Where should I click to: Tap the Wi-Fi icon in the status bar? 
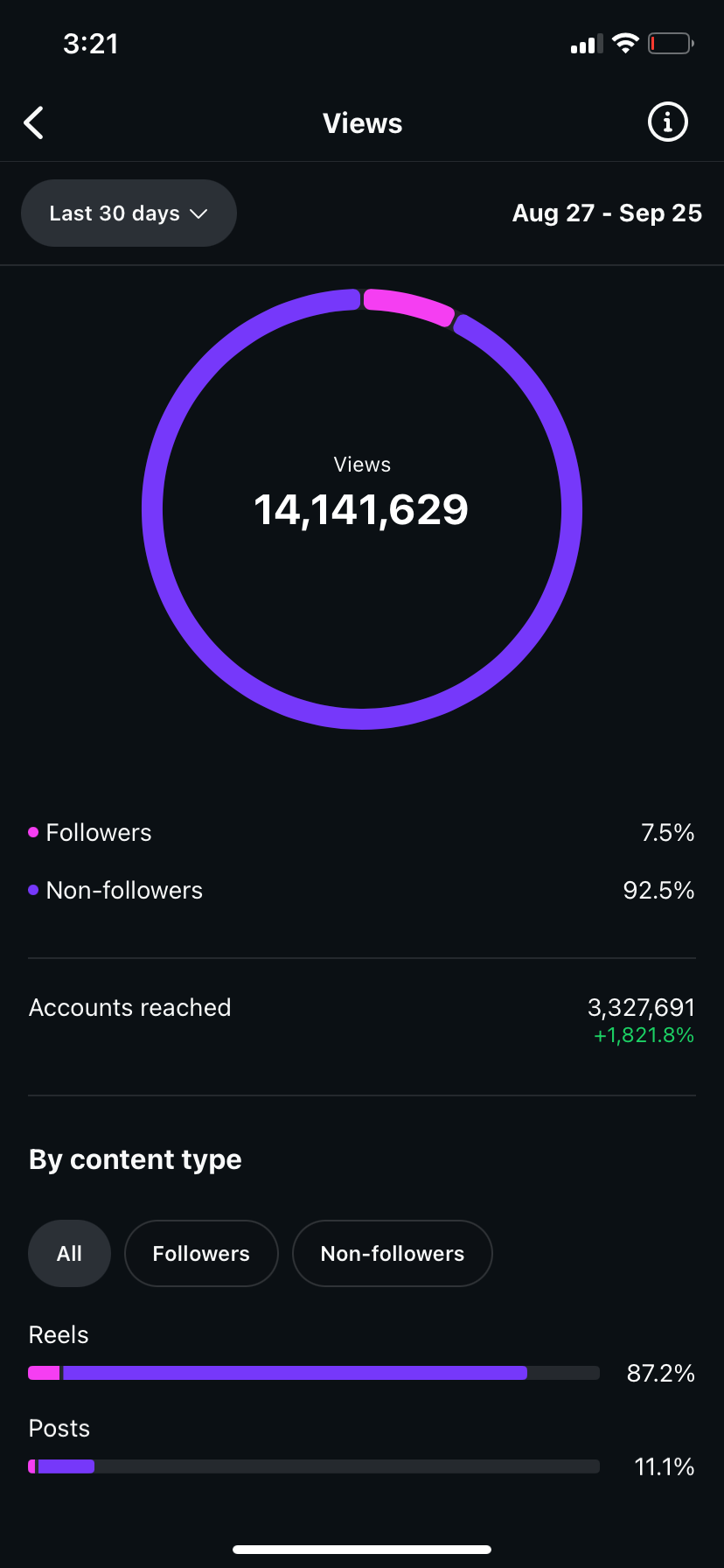point(626,44)
